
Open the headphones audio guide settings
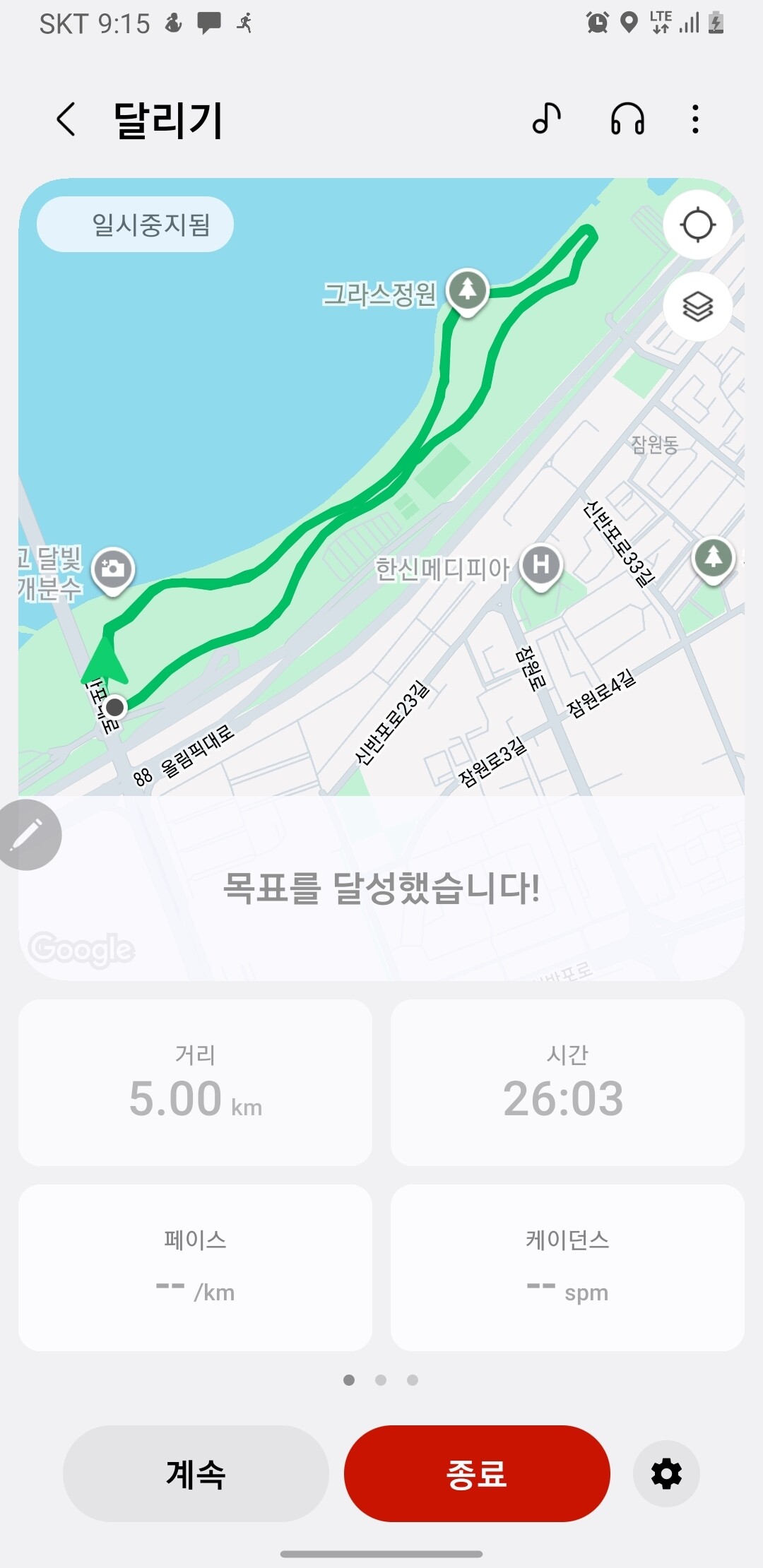[x=627, y=119]
